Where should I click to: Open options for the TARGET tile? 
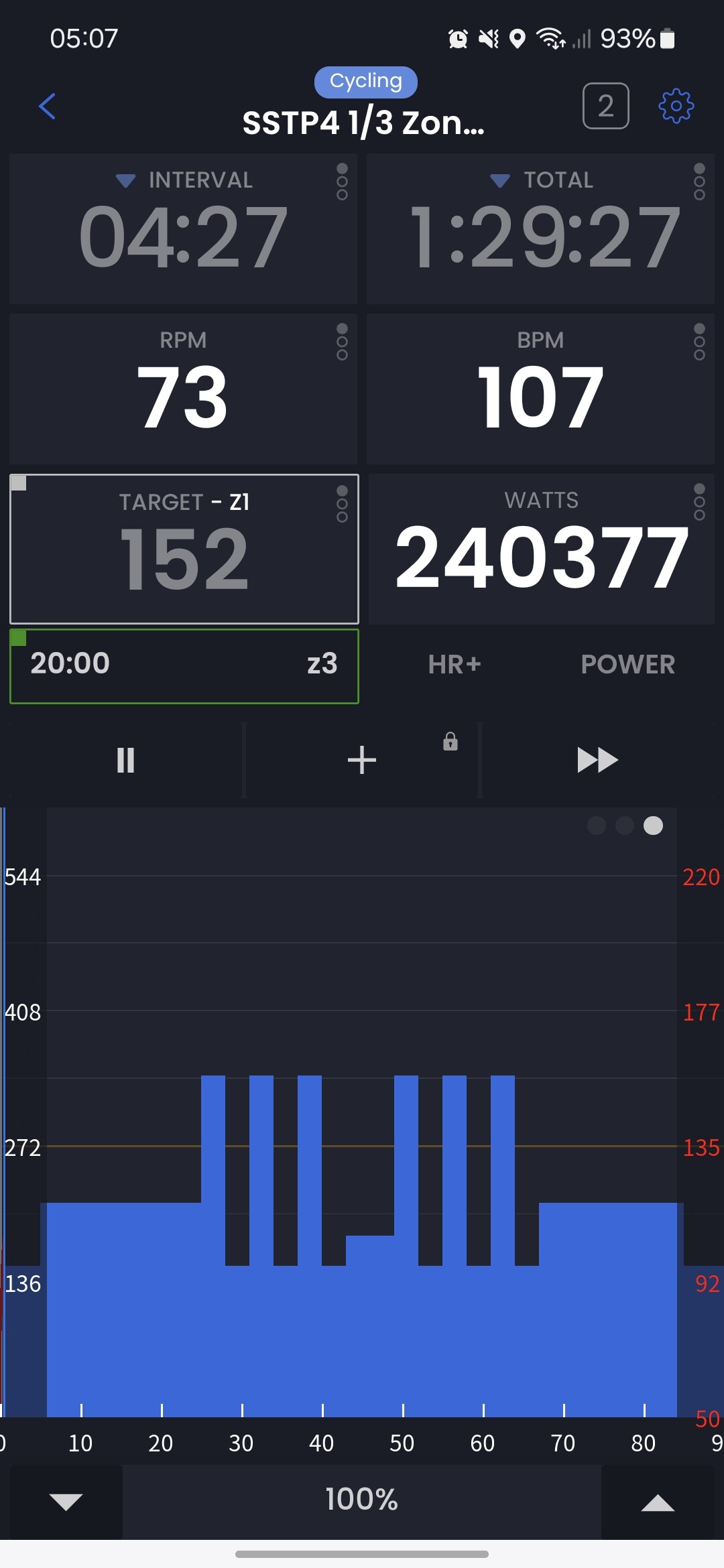point(342,504)
